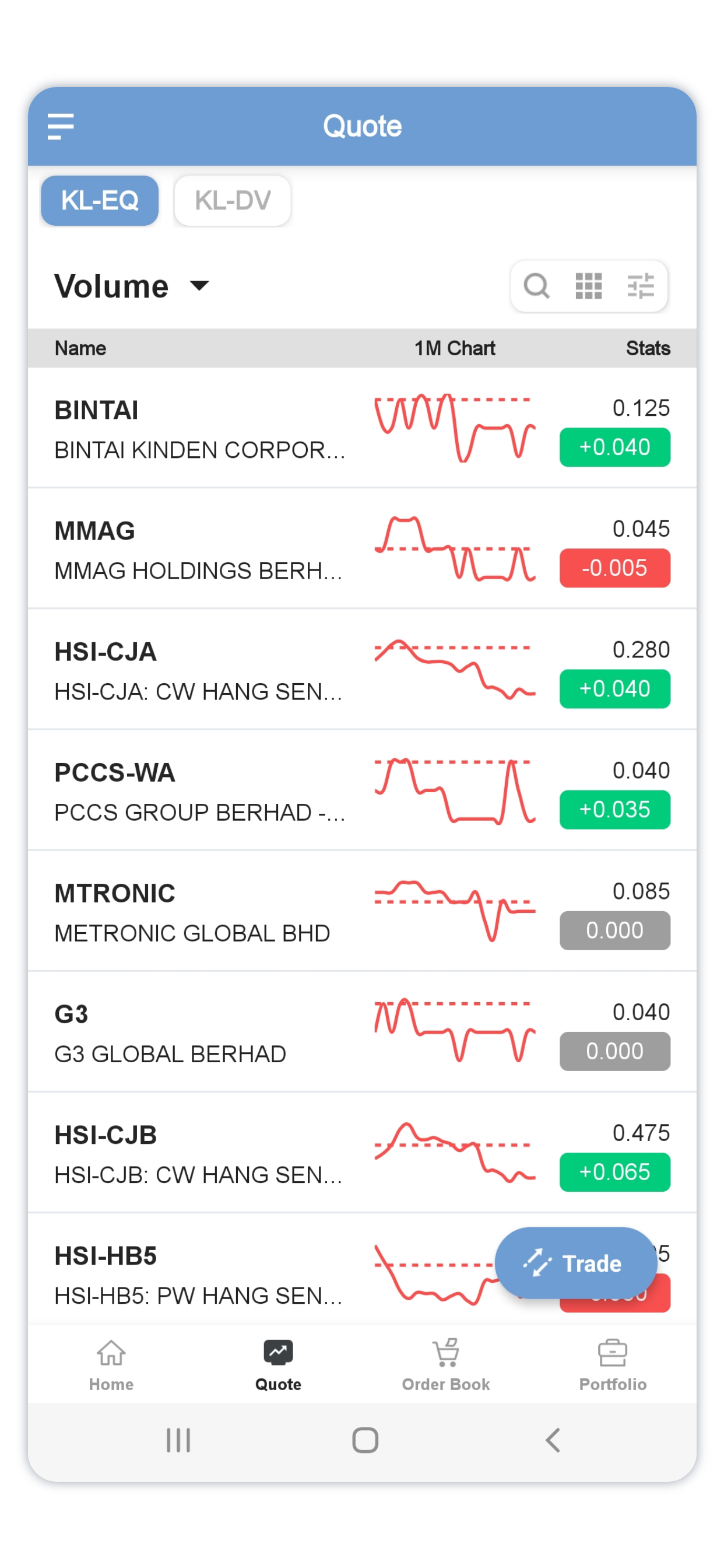Open the hamburger drawer menu

pyautogui.click(x=61, y=127)
